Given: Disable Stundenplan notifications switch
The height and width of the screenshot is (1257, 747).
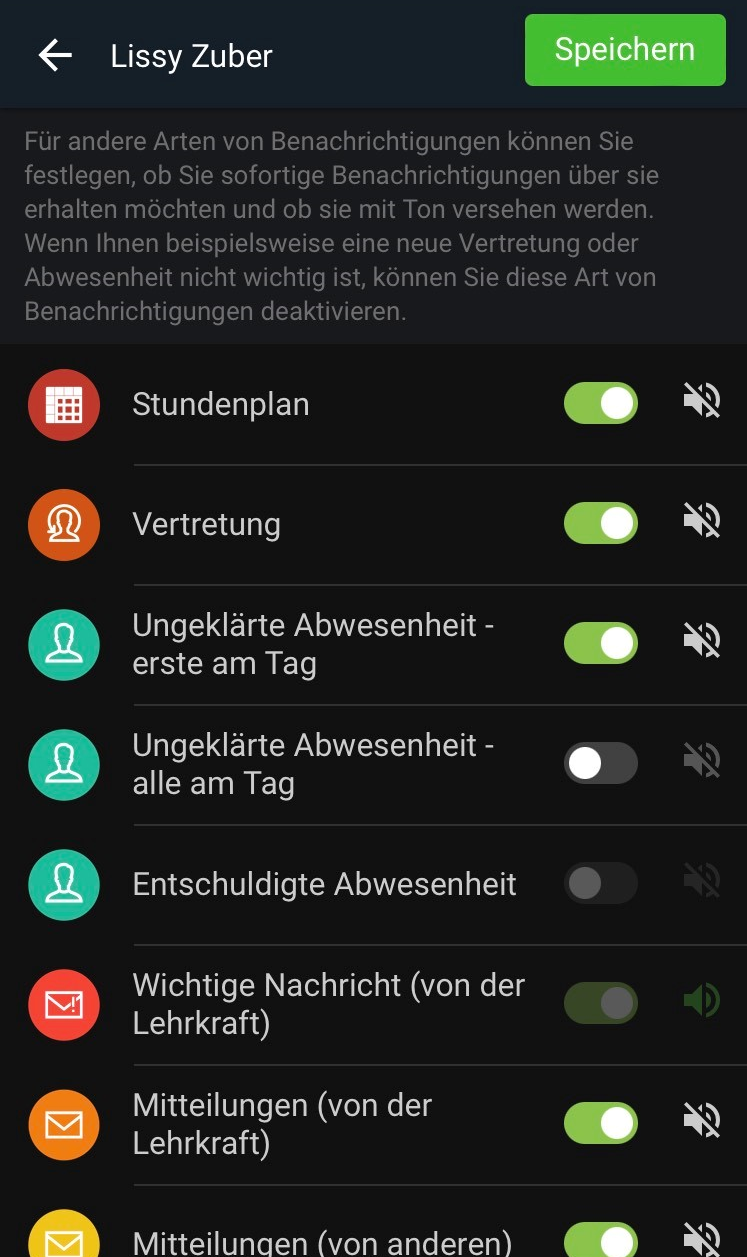Looking at the screenshot, I should click(x=601, y=403).
